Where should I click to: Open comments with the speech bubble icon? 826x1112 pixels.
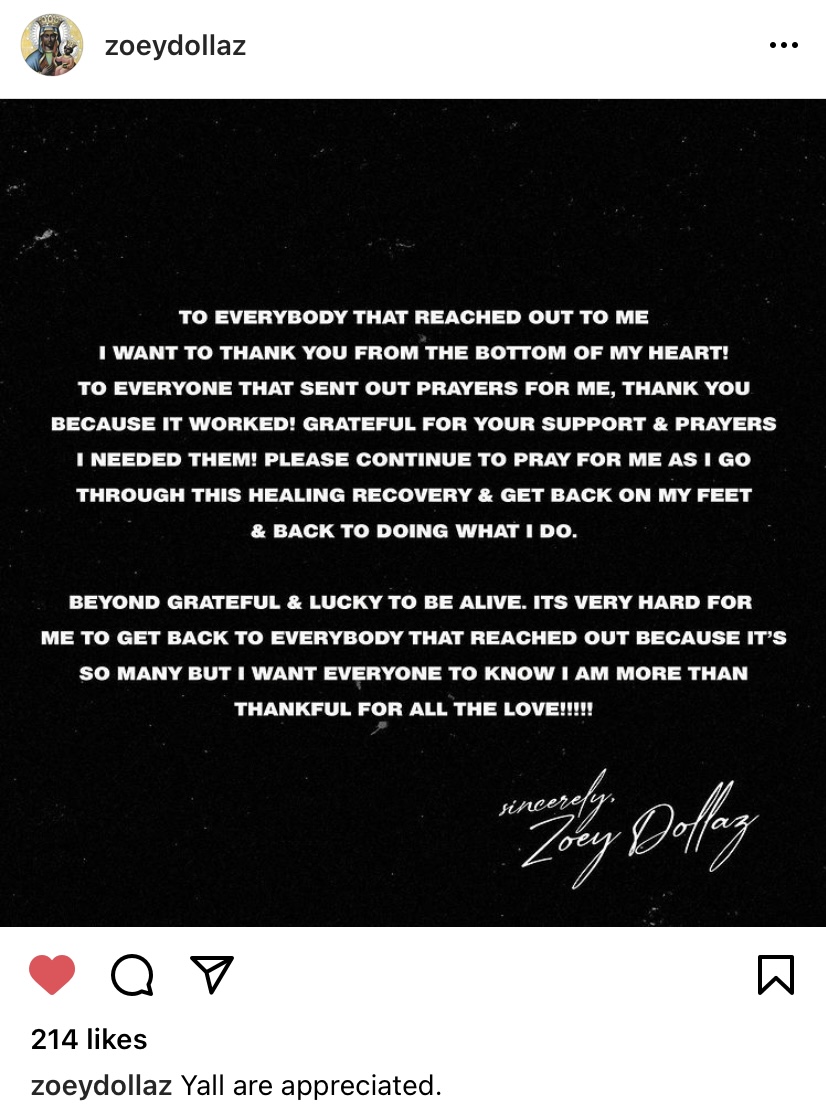click(132, 975)
